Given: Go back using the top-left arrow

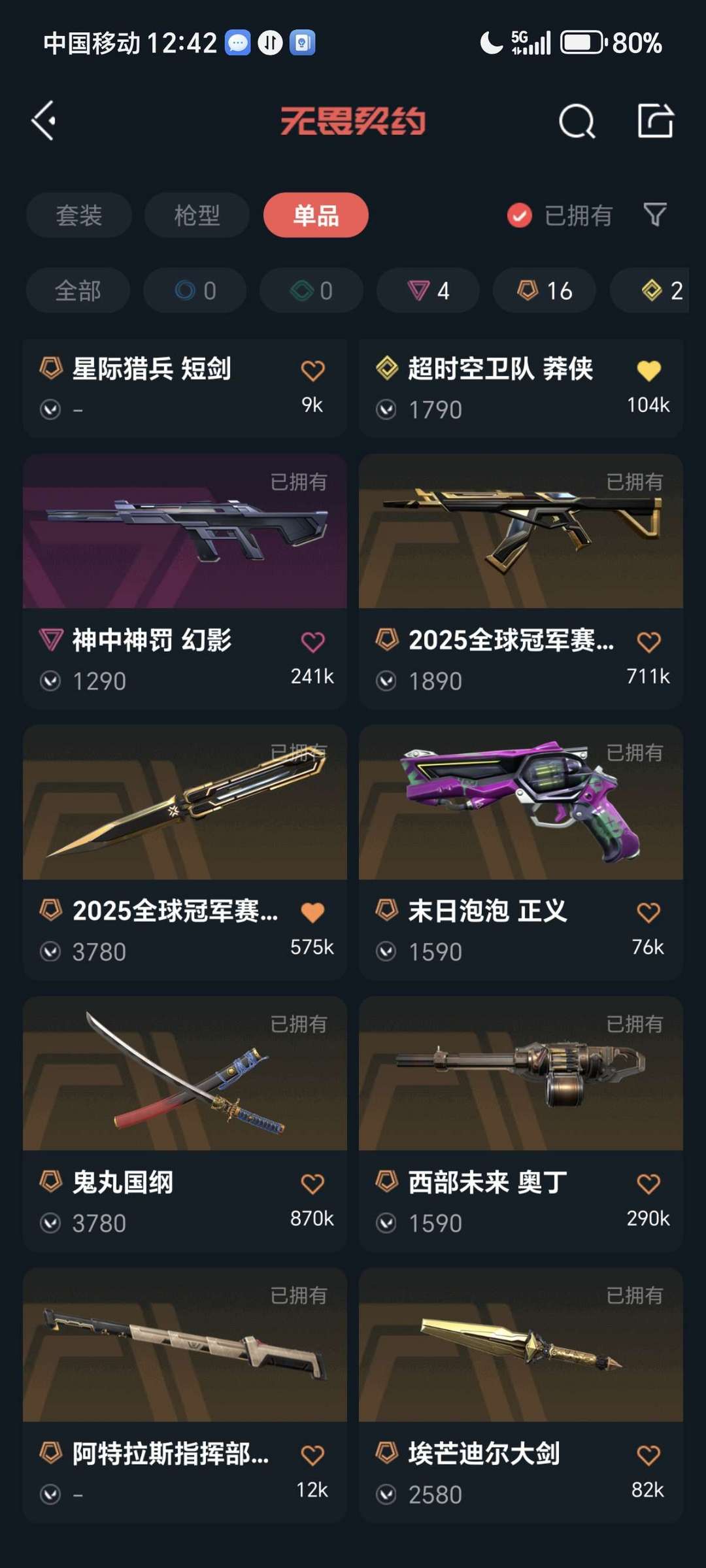Looking at the screenshot, I should tap(44, 121).
